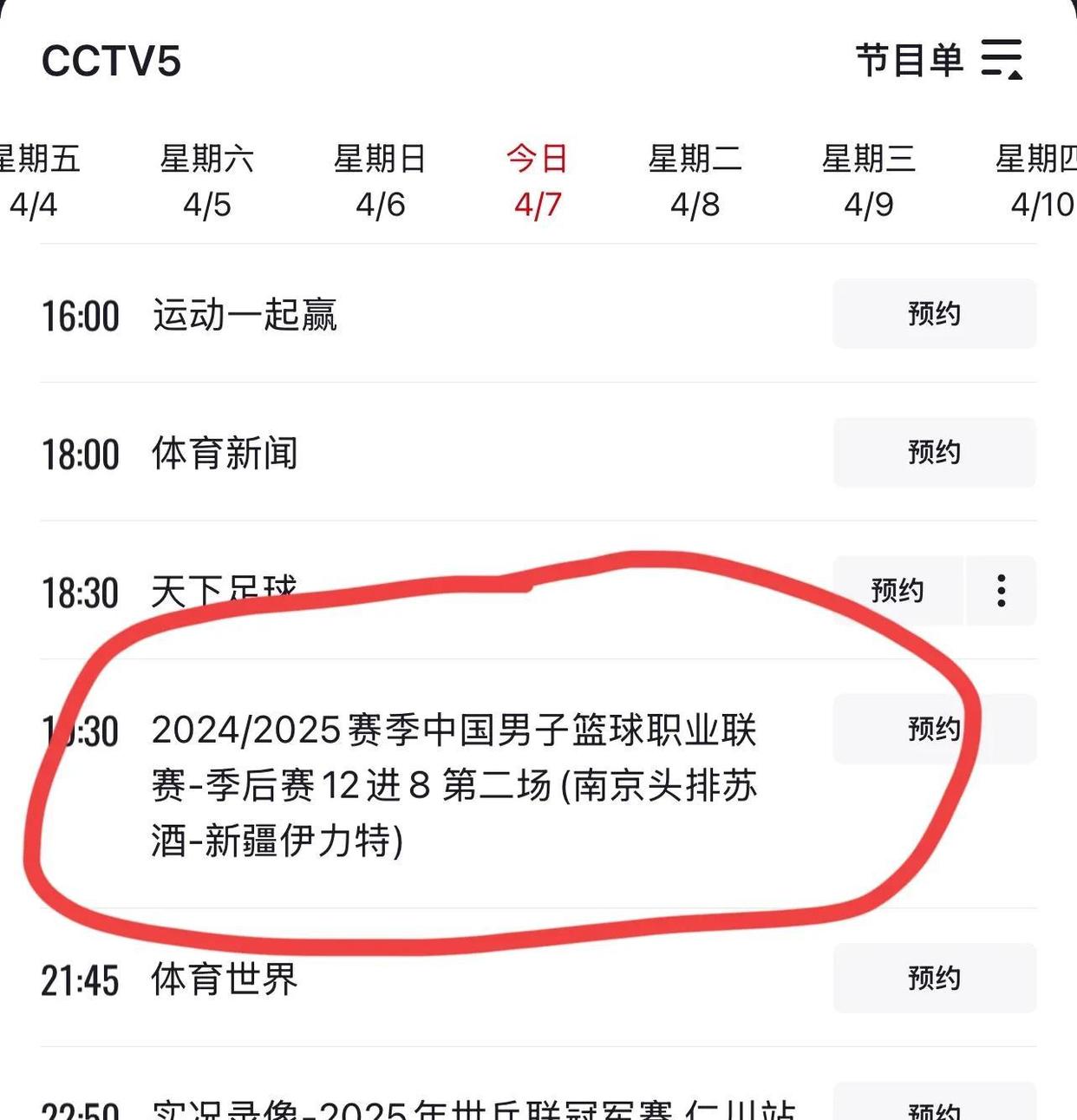Open details for the 天下足球 program
The height and width of the screenshot is (1120, 1077).
click(x=225, y=591)
